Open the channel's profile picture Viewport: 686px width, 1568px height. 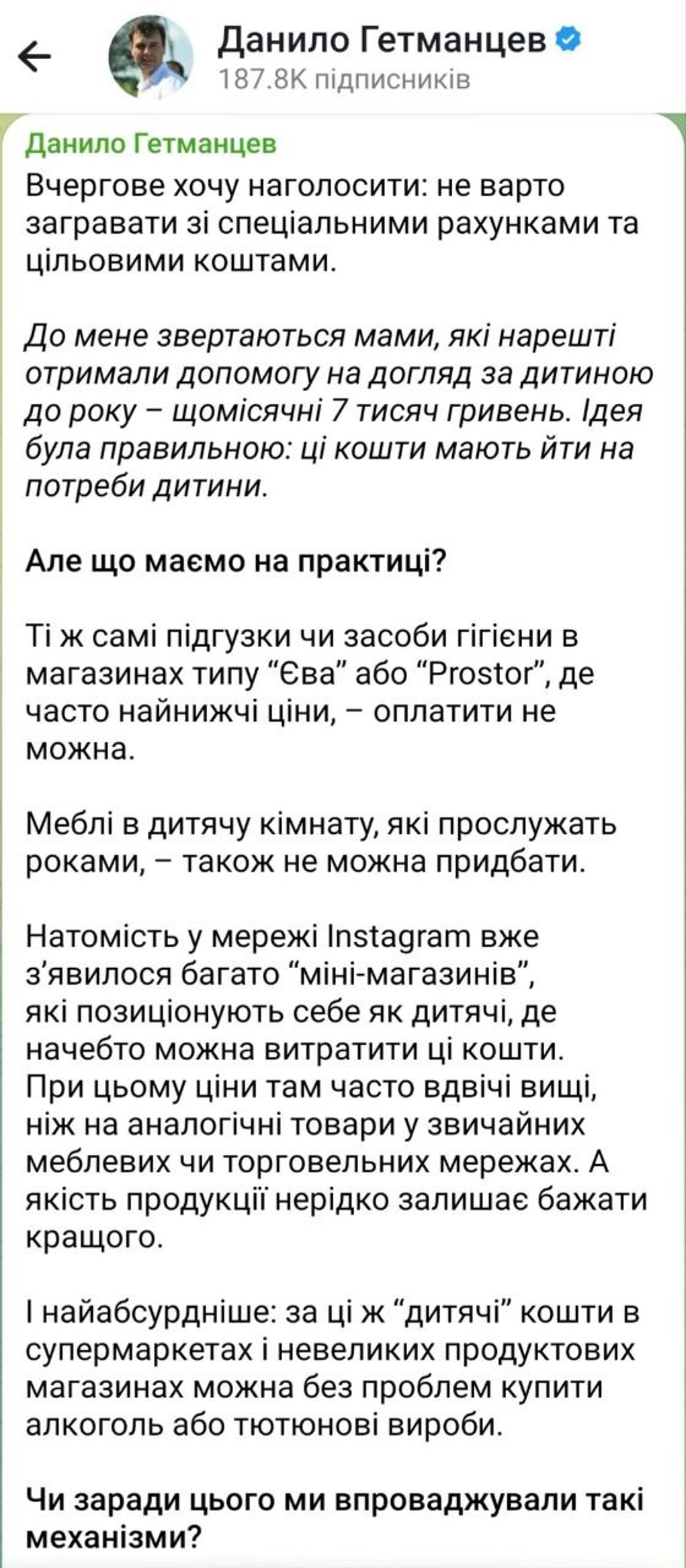(150, 57)
